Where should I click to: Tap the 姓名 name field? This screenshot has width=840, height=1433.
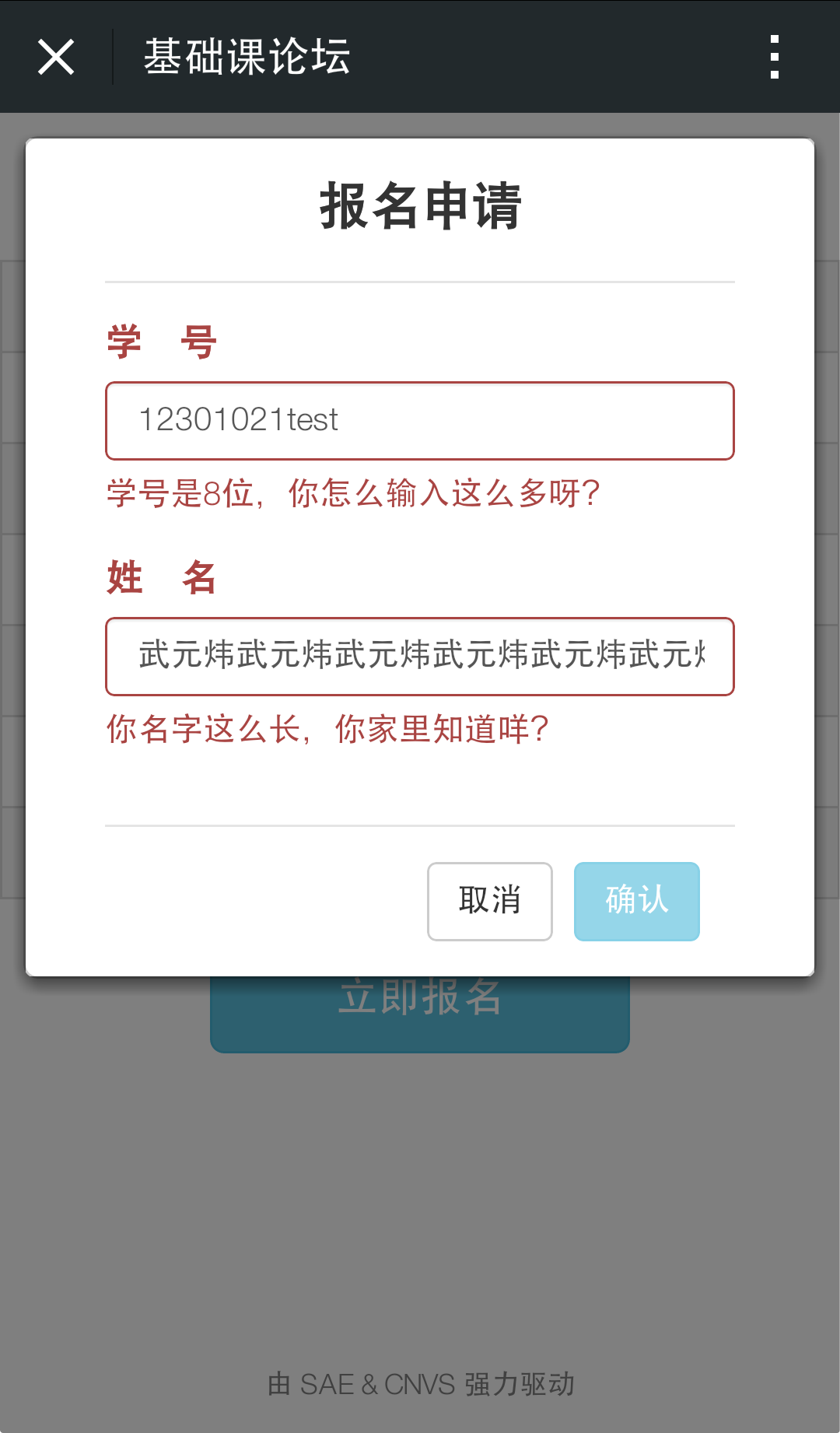[x=420, y=657]
